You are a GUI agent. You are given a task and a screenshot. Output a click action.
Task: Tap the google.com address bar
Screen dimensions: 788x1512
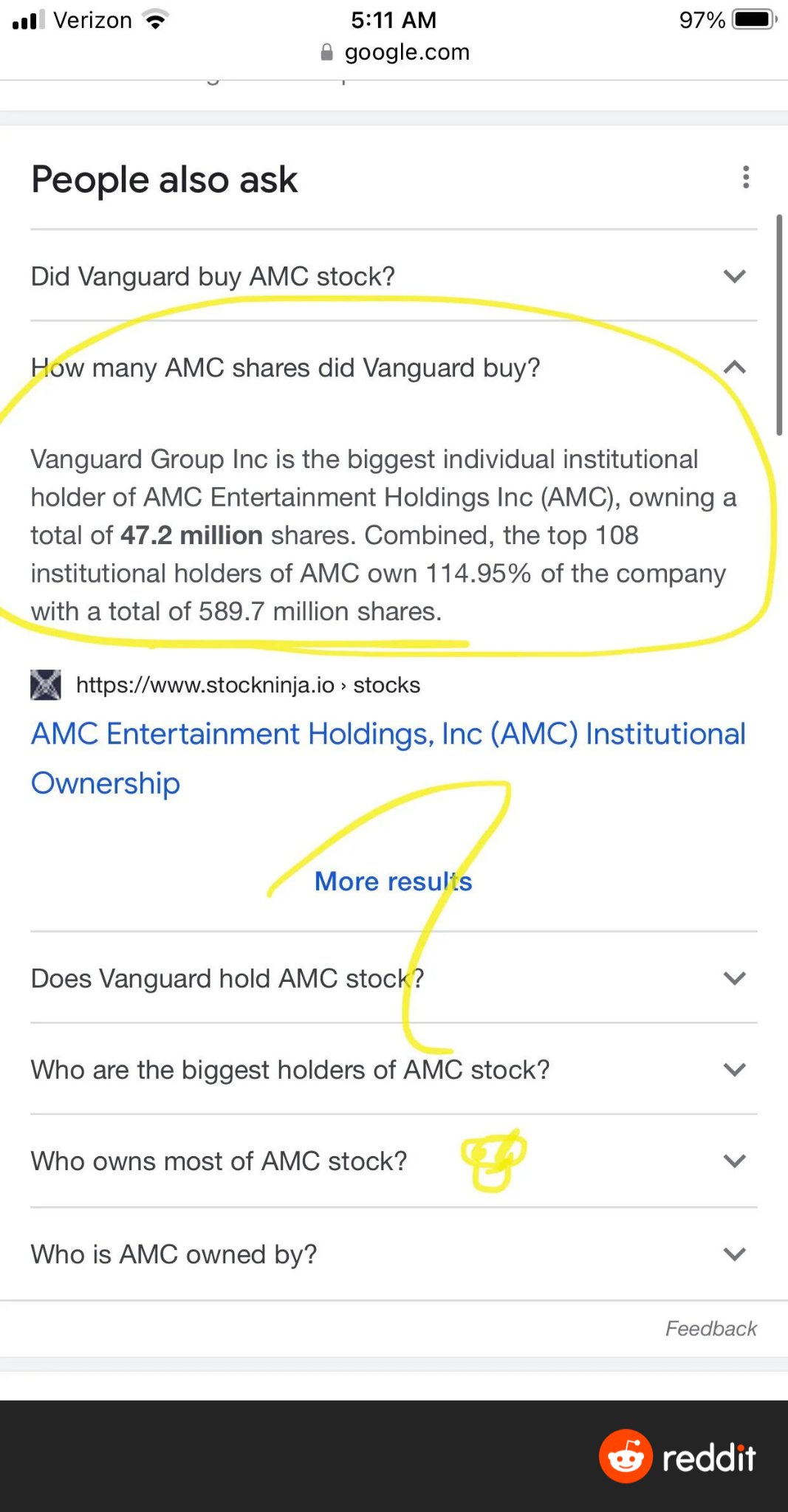point(395,52)
